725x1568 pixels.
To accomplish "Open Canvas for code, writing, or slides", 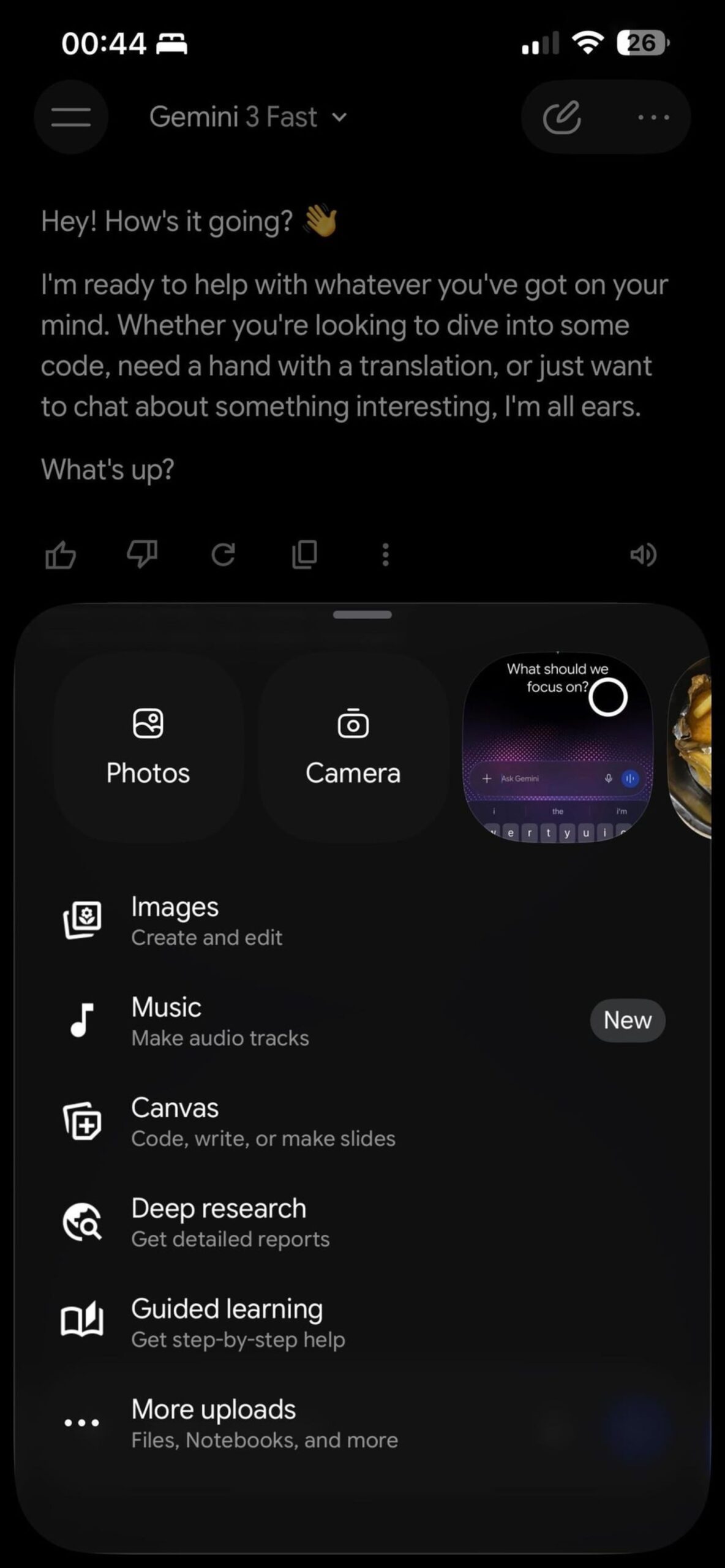I will pyautogui.click(x=362, y=1122).
